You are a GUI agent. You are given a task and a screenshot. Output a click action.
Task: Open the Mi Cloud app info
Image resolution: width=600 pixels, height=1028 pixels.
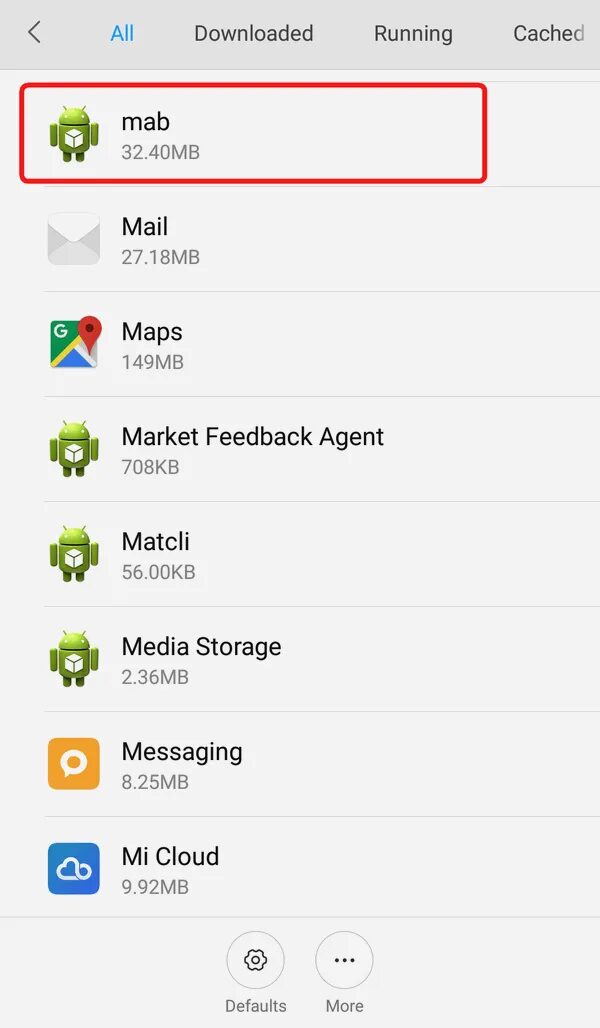tap(300, 870)
